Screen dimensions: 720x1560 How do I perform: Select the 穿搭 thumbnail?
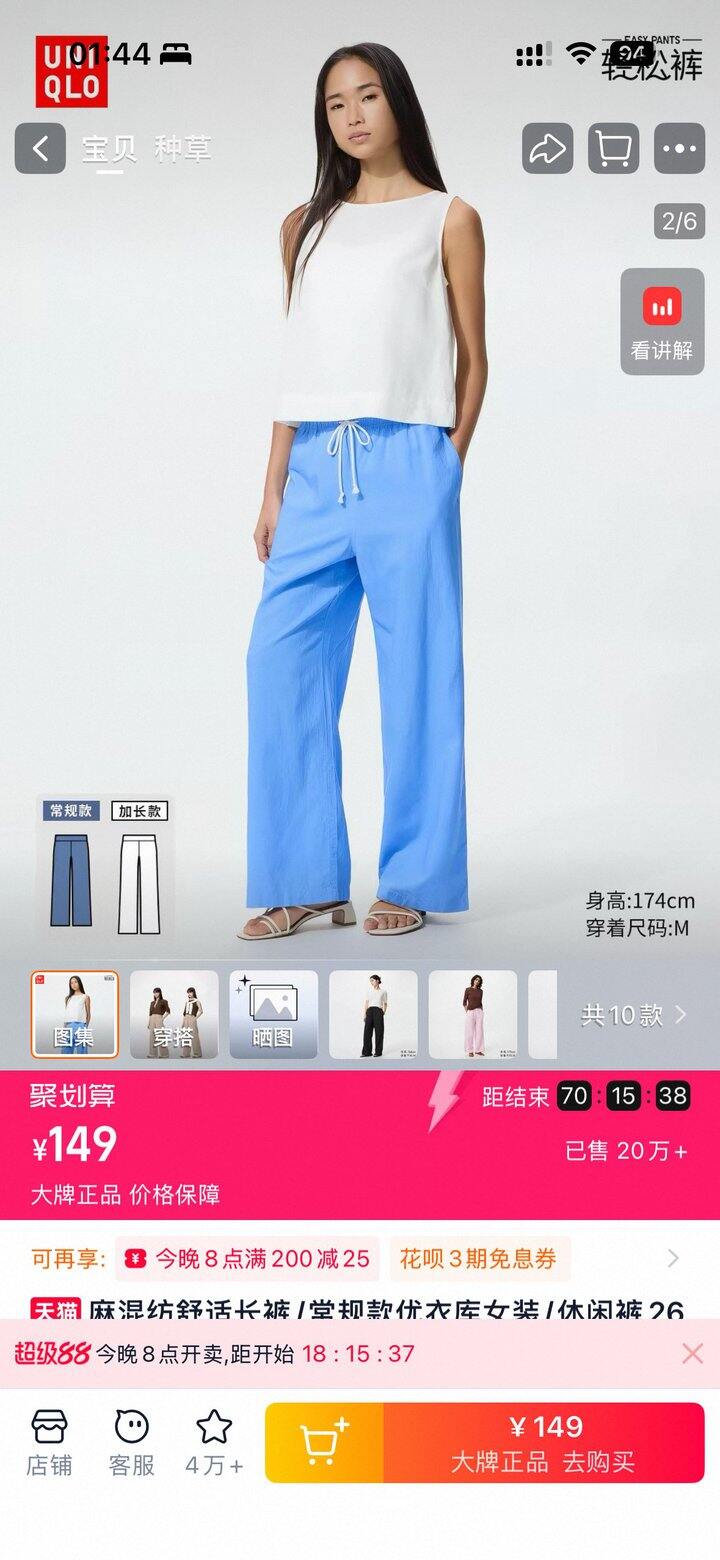point(174,1014)
